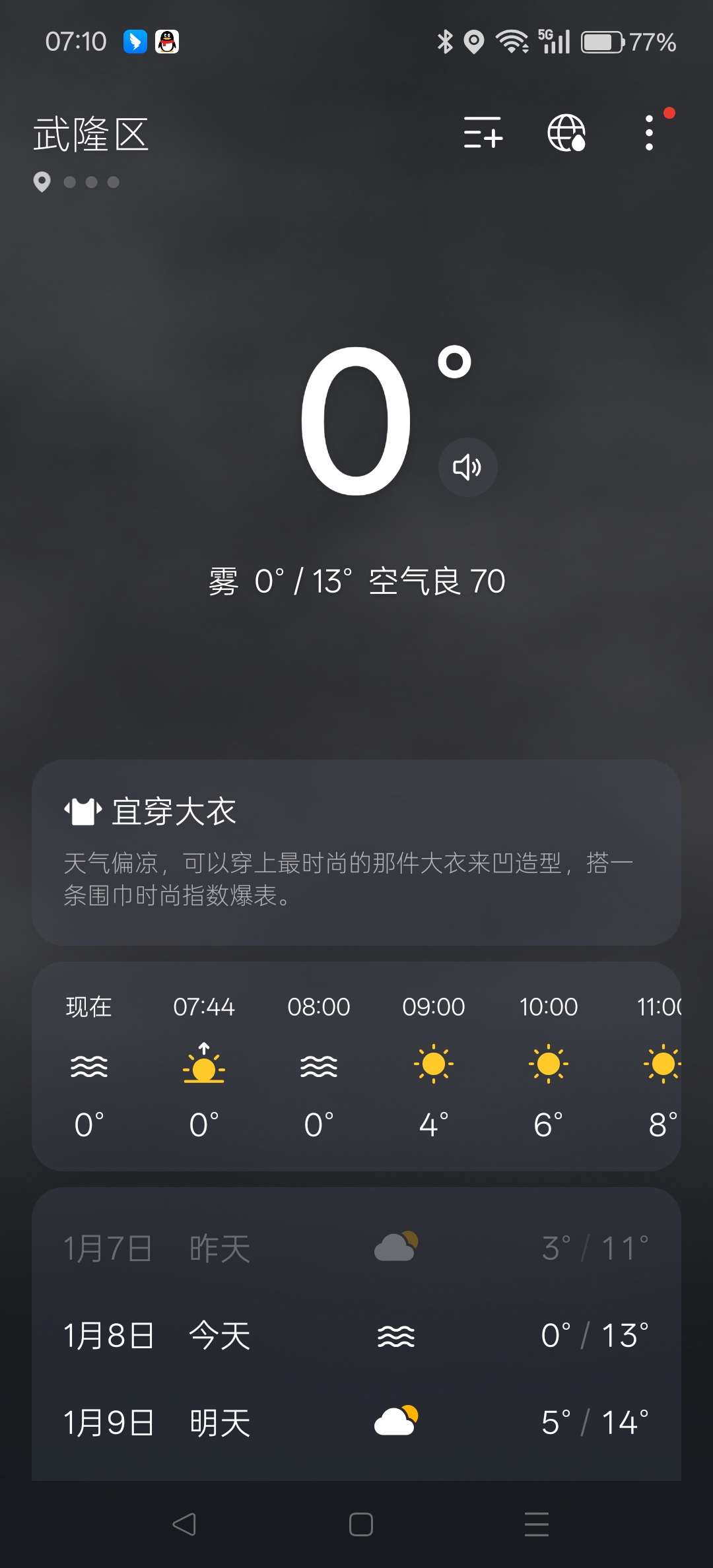Image resolution: width=713 pixels, height=1568 pixels.
Task: Go back using the system back button
Action: click(184, 1524)
